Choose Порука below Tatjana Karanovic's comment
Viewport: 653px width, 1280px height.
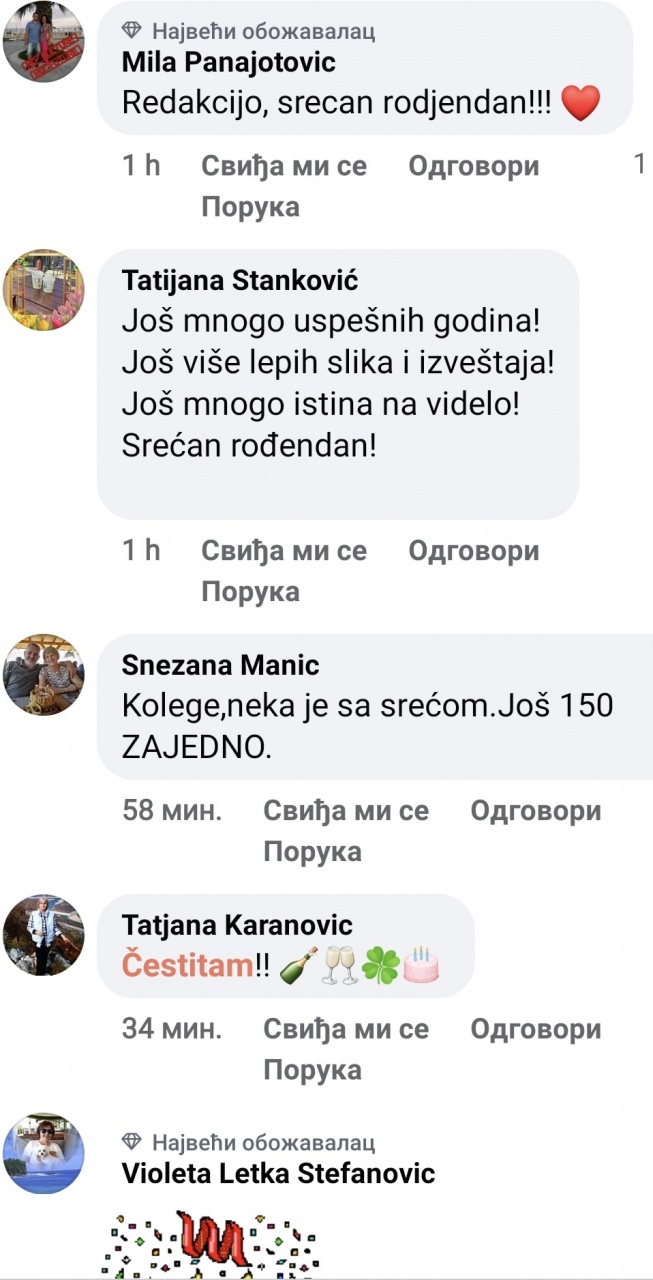pyautogui.click(x=312, y=1070)
